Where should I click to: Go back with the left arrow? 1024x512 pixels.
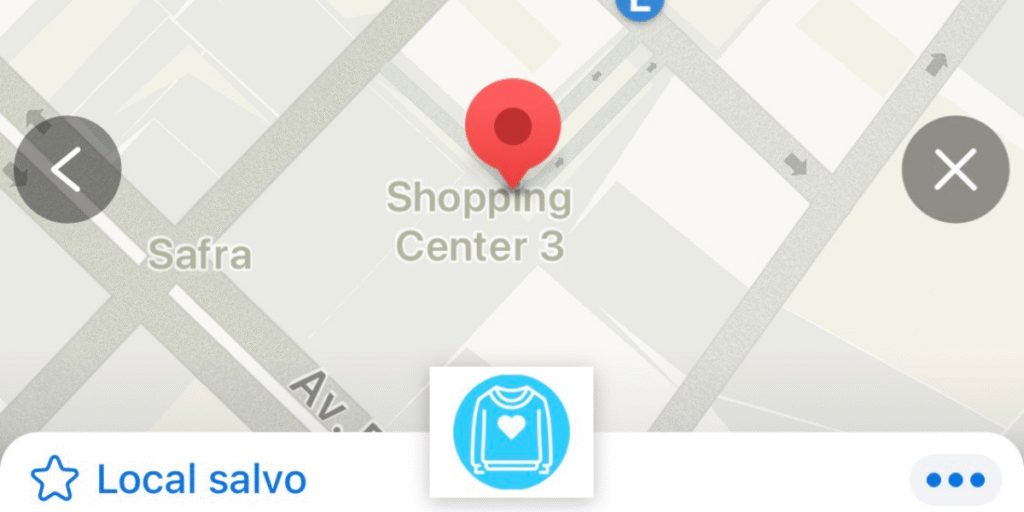67,169
